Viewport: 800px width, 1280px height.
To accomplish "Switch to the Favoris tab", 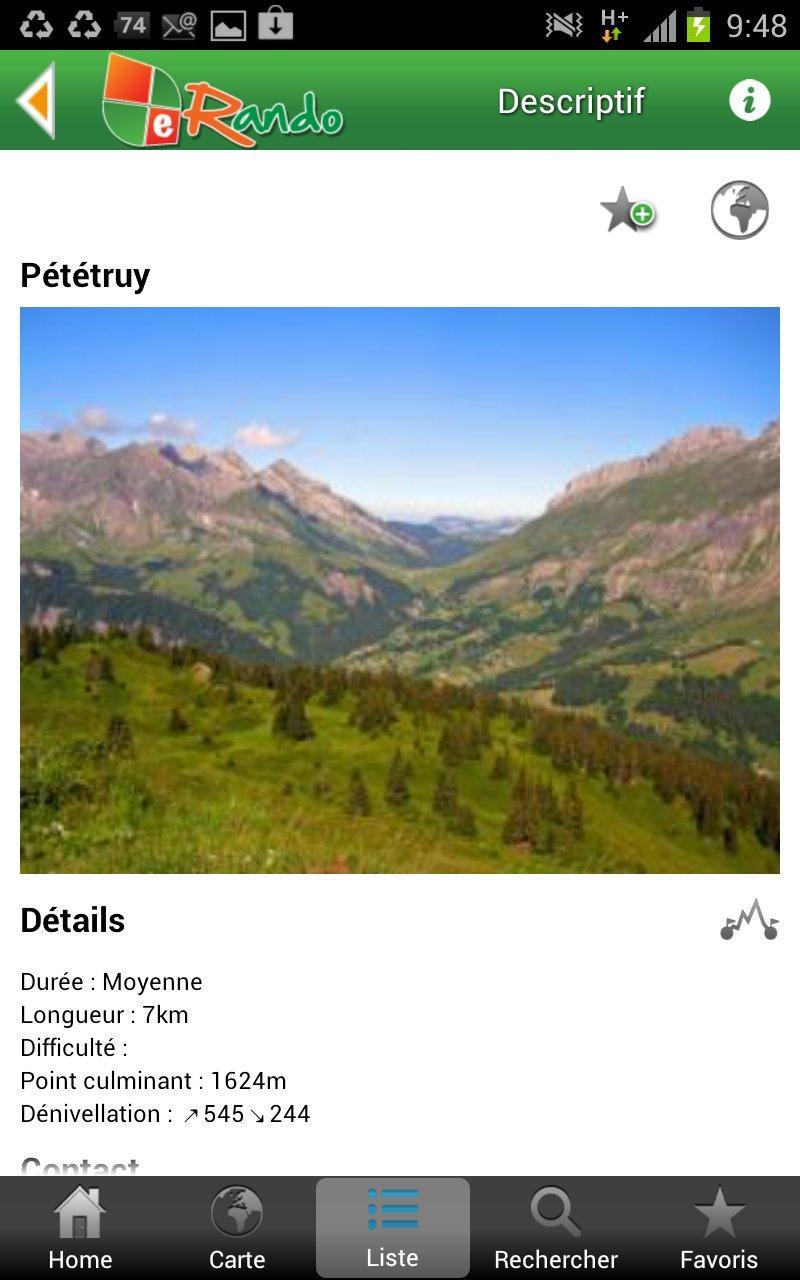I will (719, 1228).
